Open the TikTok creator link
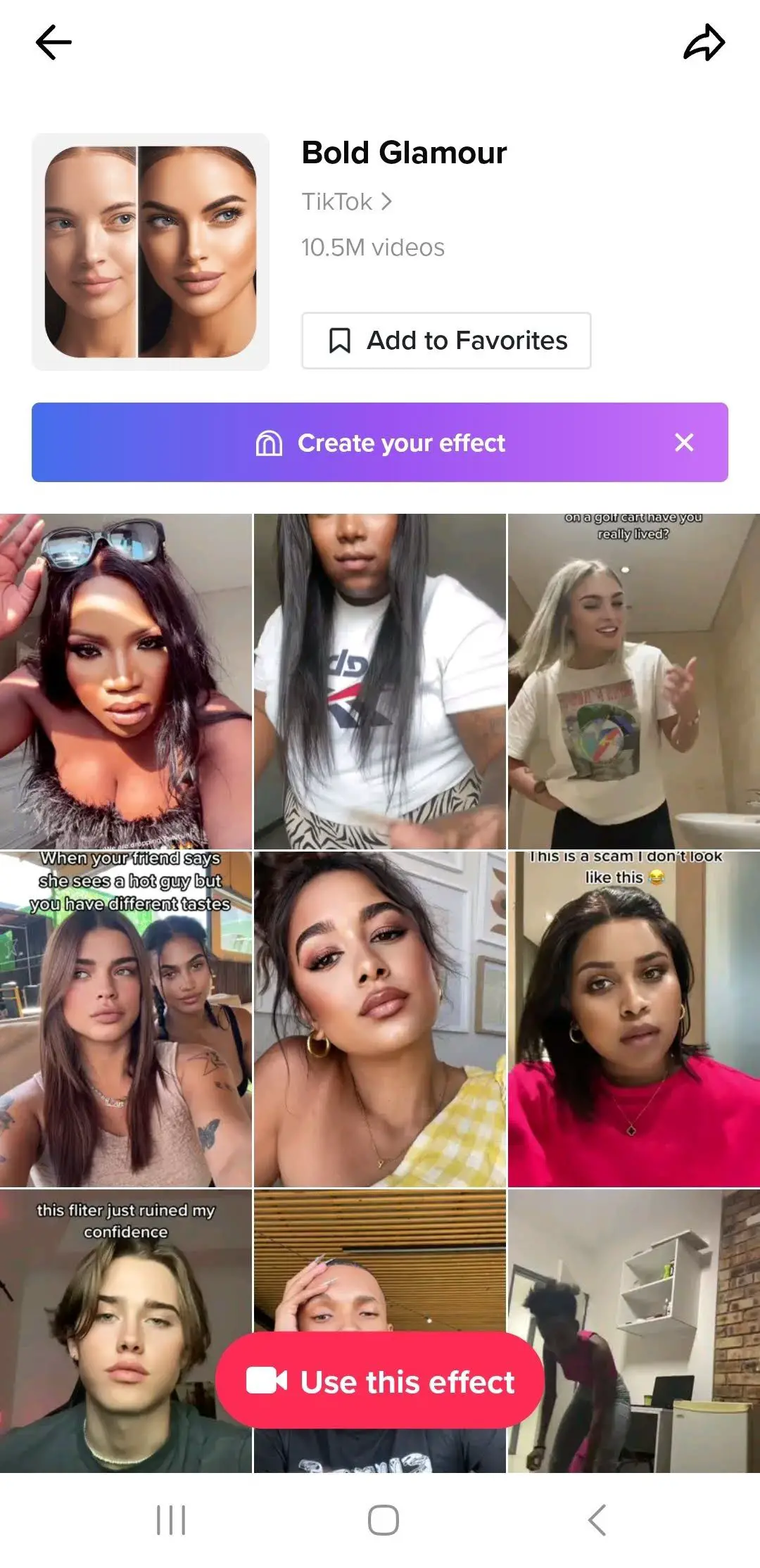Viewport: 760px width, 1568px height. tap(346, 202)
